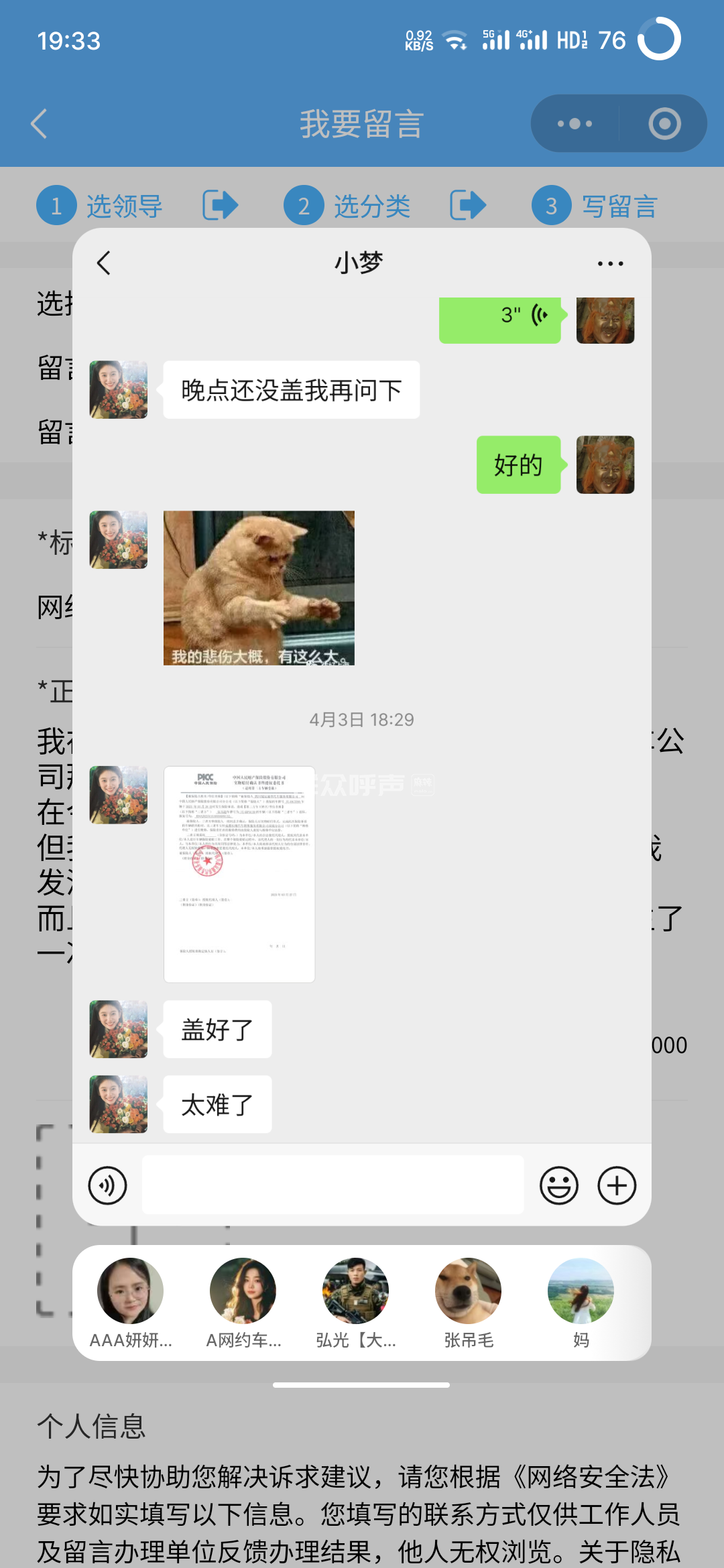Screen dimensions: 724x1568
Task: Open the sad cat sticker image
Action: click(x=259, y=588)
